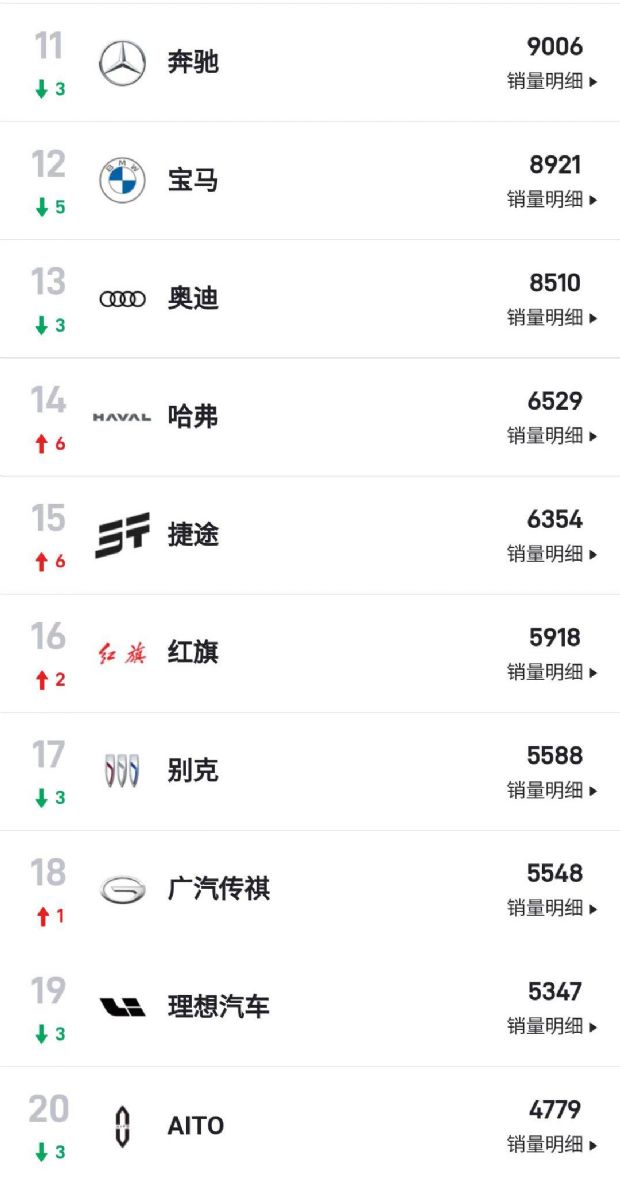Image resolution: width=620 pixels, height=1178 pixels.
Task: Open 销量明细 for 奔驰
Action: 552,81
